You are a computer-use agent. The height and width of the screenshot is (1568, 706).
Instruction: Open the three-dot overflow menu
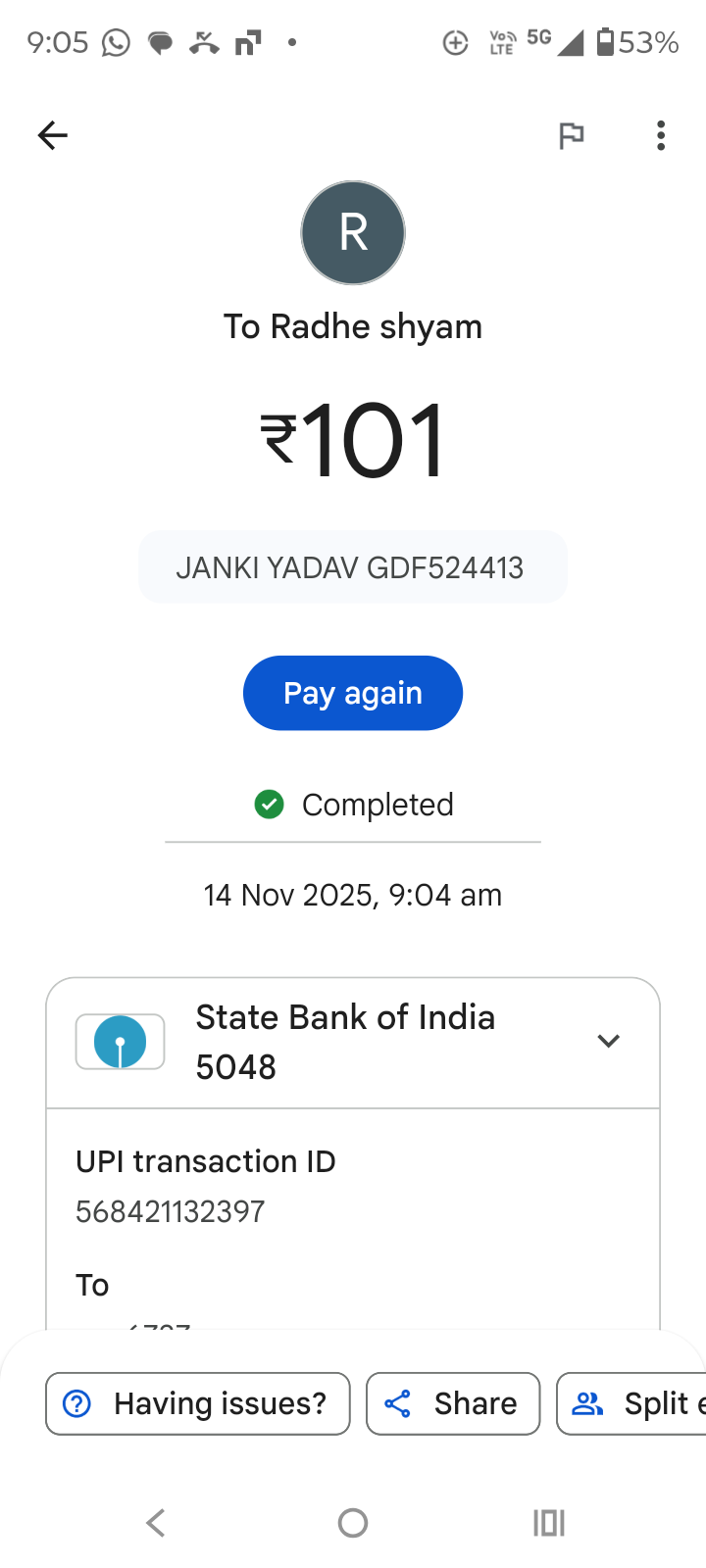tap(661, 135)
